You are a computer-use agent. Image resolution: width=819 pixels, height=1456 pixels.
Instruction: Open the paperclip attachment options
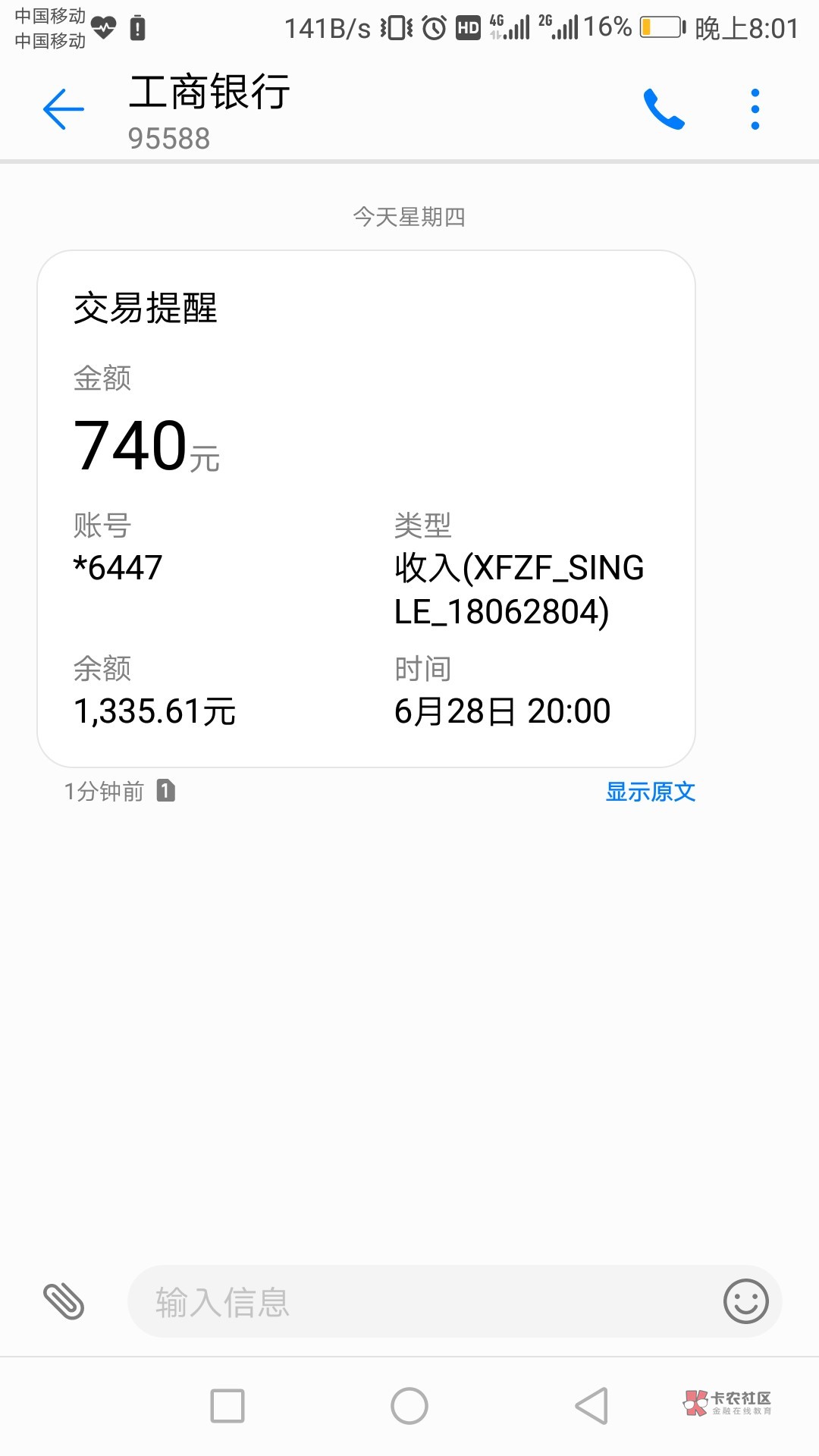point(64,1301)
